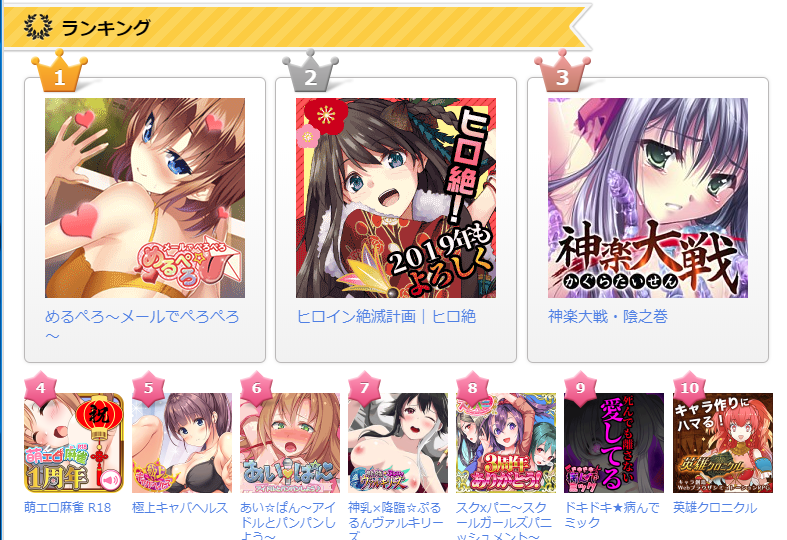Open the rank 1 game めるぺろ
Screen dimensions: 787x540
coord(145,197)
